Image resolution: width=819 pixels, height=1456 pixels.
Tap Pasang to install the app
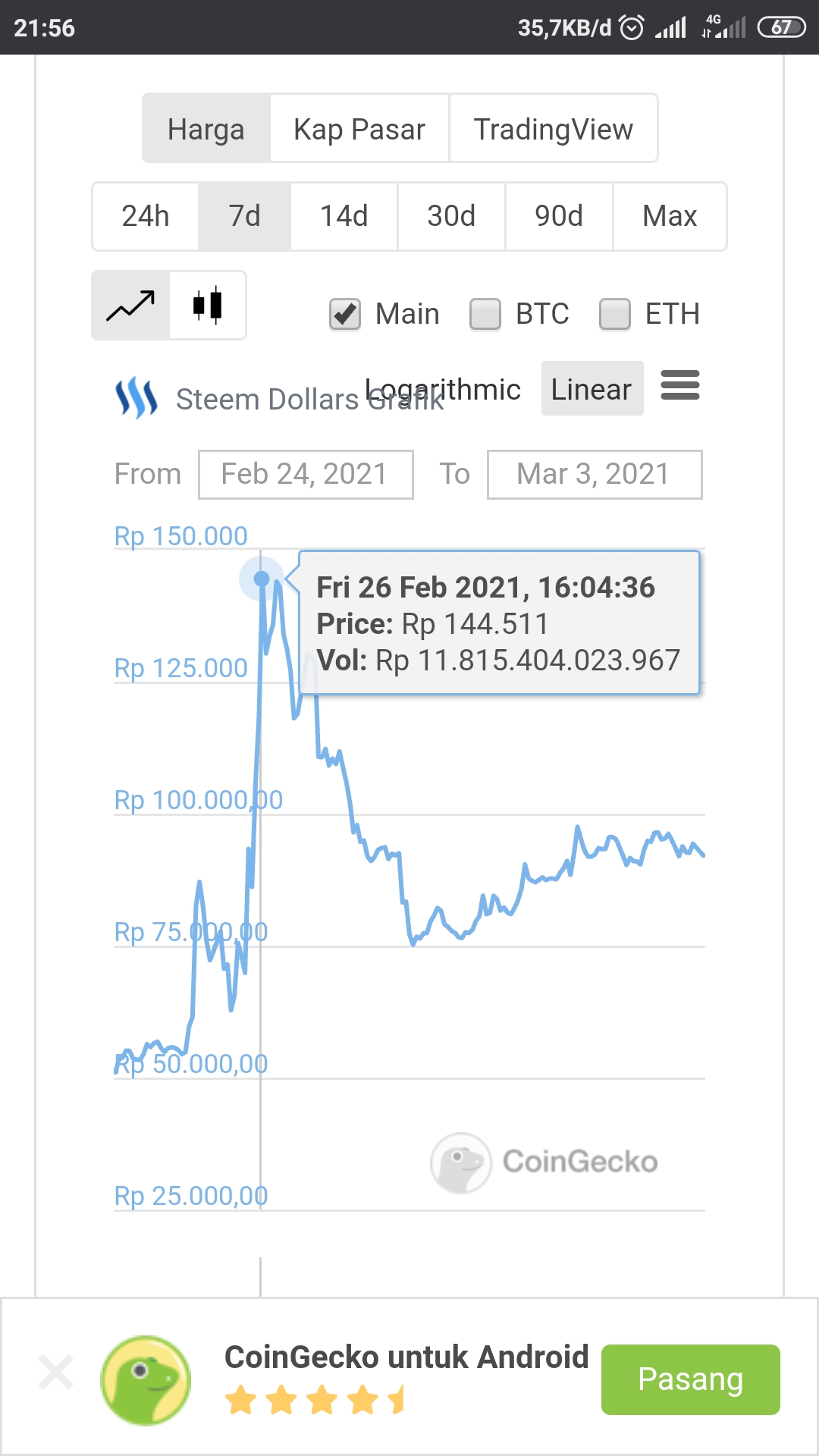[x=691, y=1379]
